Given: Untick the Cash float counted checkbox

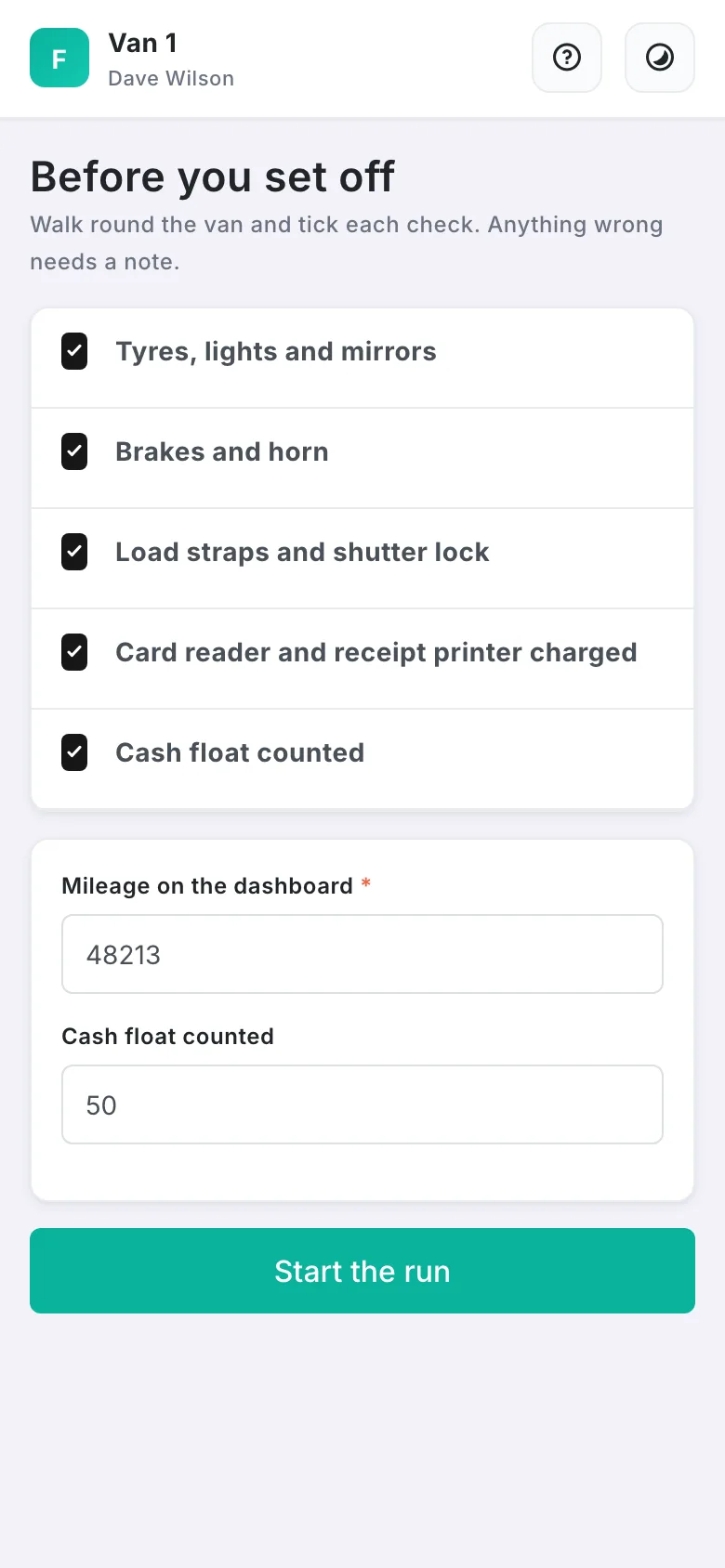Looking at the screenshot, I should (x=74, y=752).
